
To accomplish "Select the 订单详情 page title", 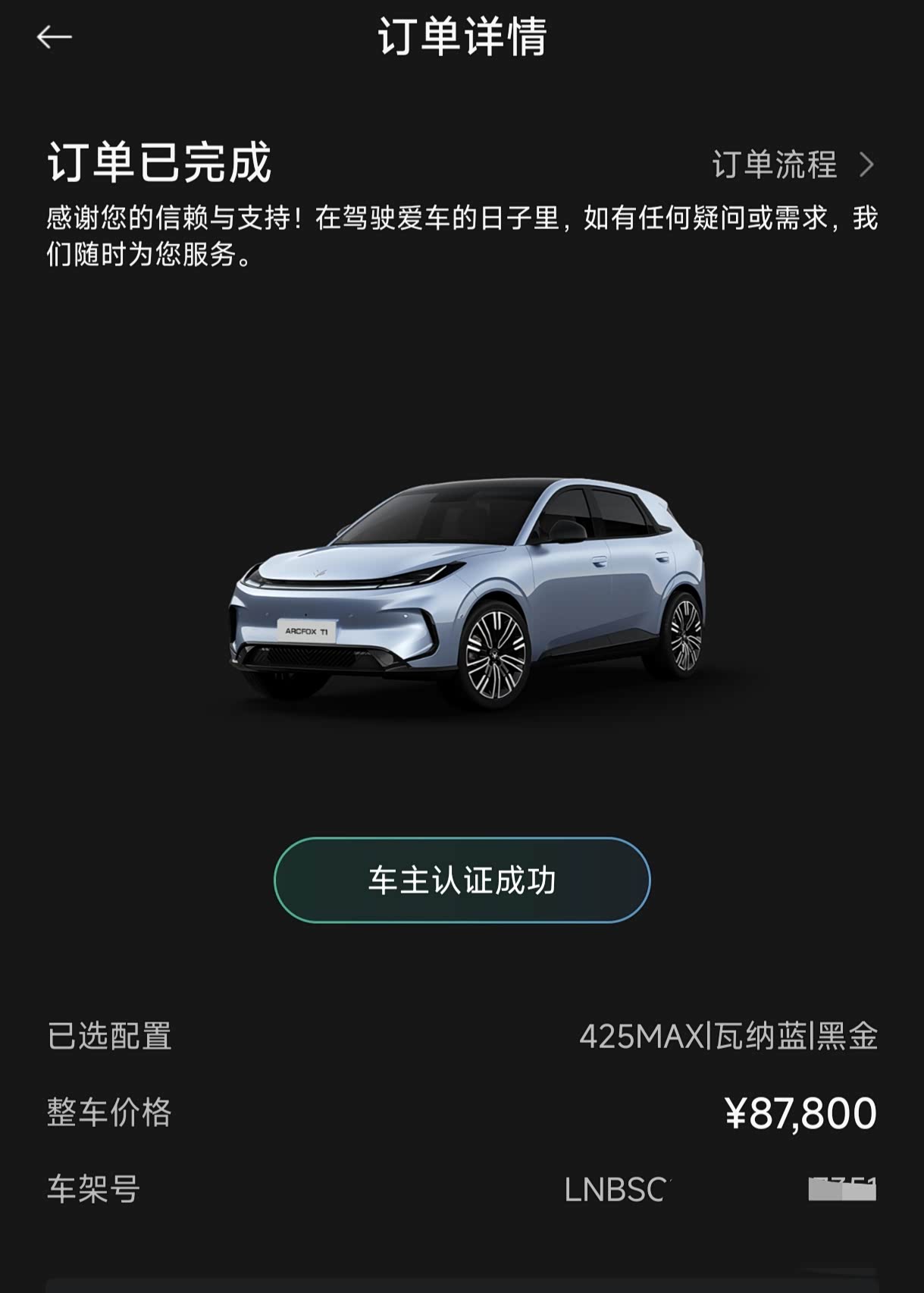I will 462,37.
